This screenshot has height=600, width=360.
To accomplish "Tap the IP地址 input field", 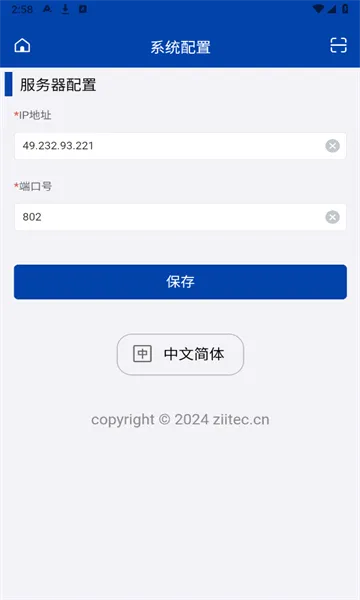I will coord(180,146).
